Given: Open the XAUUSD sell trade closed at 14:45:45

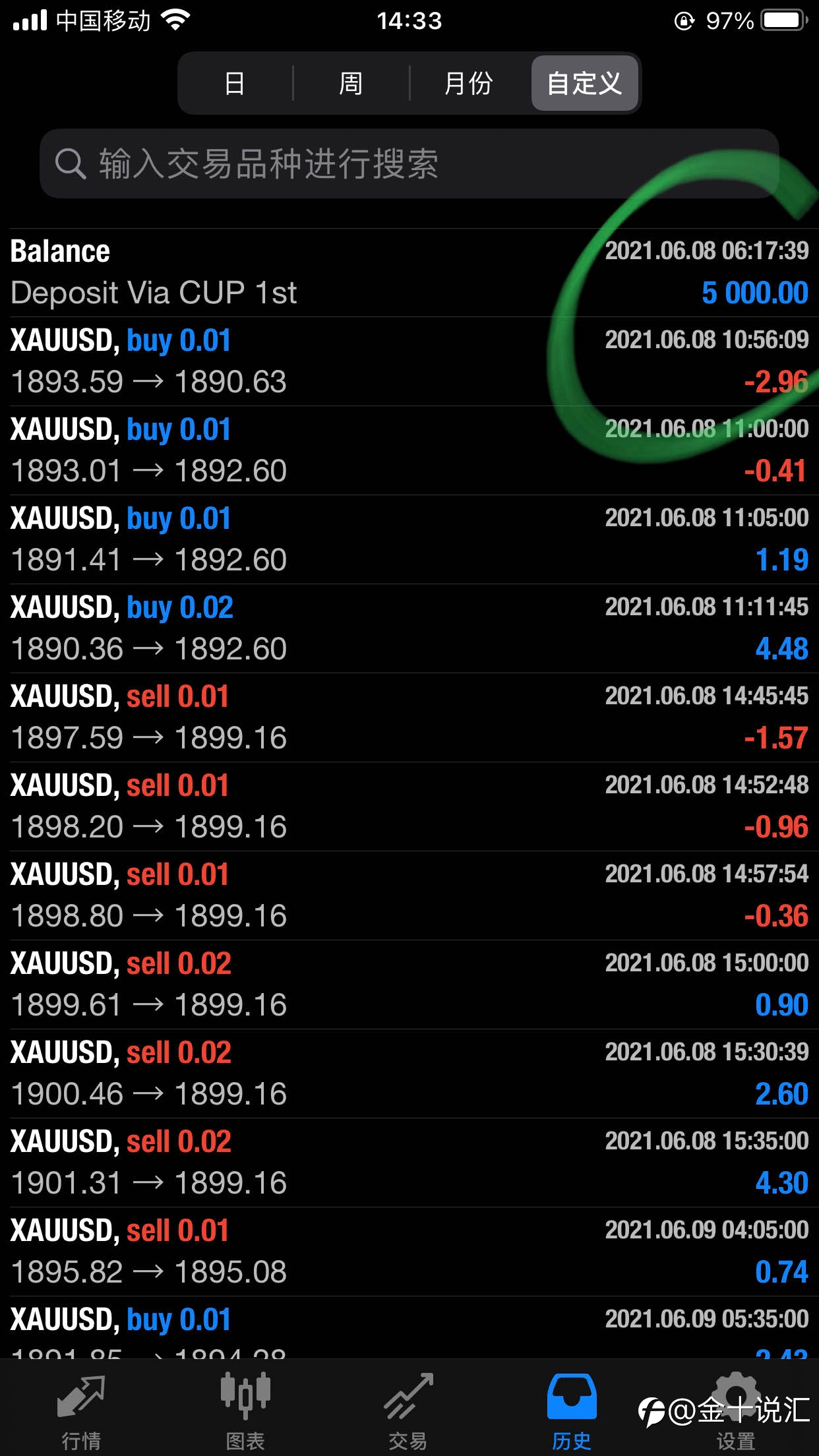Looking at the screenshot, I should (409, 717).
